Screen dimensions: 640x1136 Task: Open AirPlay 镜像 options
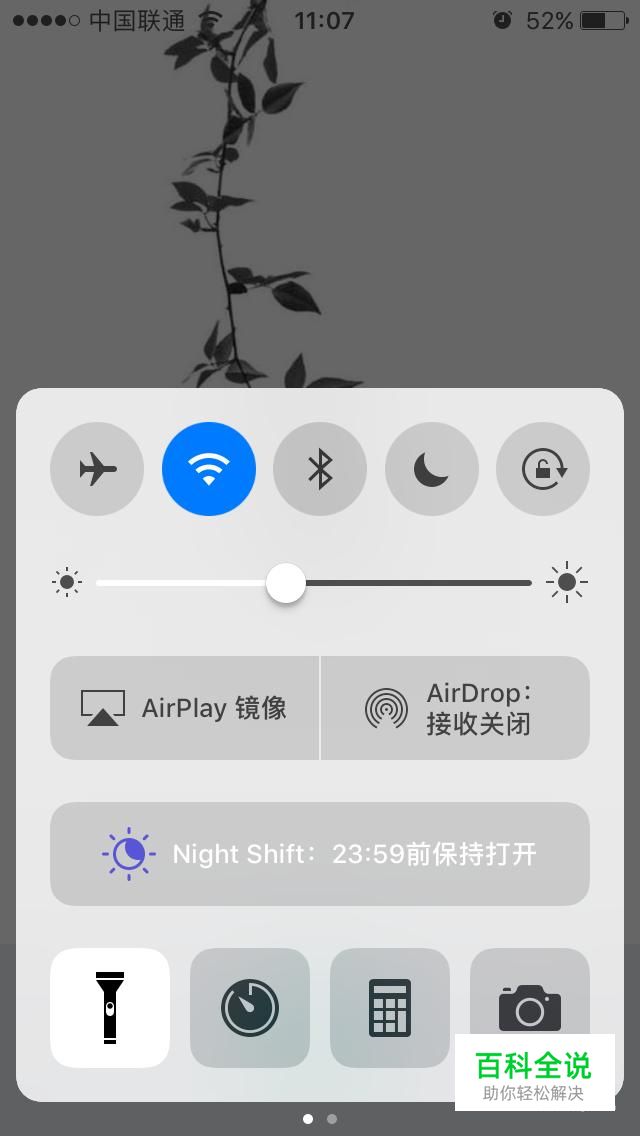[x=184, y=708]
